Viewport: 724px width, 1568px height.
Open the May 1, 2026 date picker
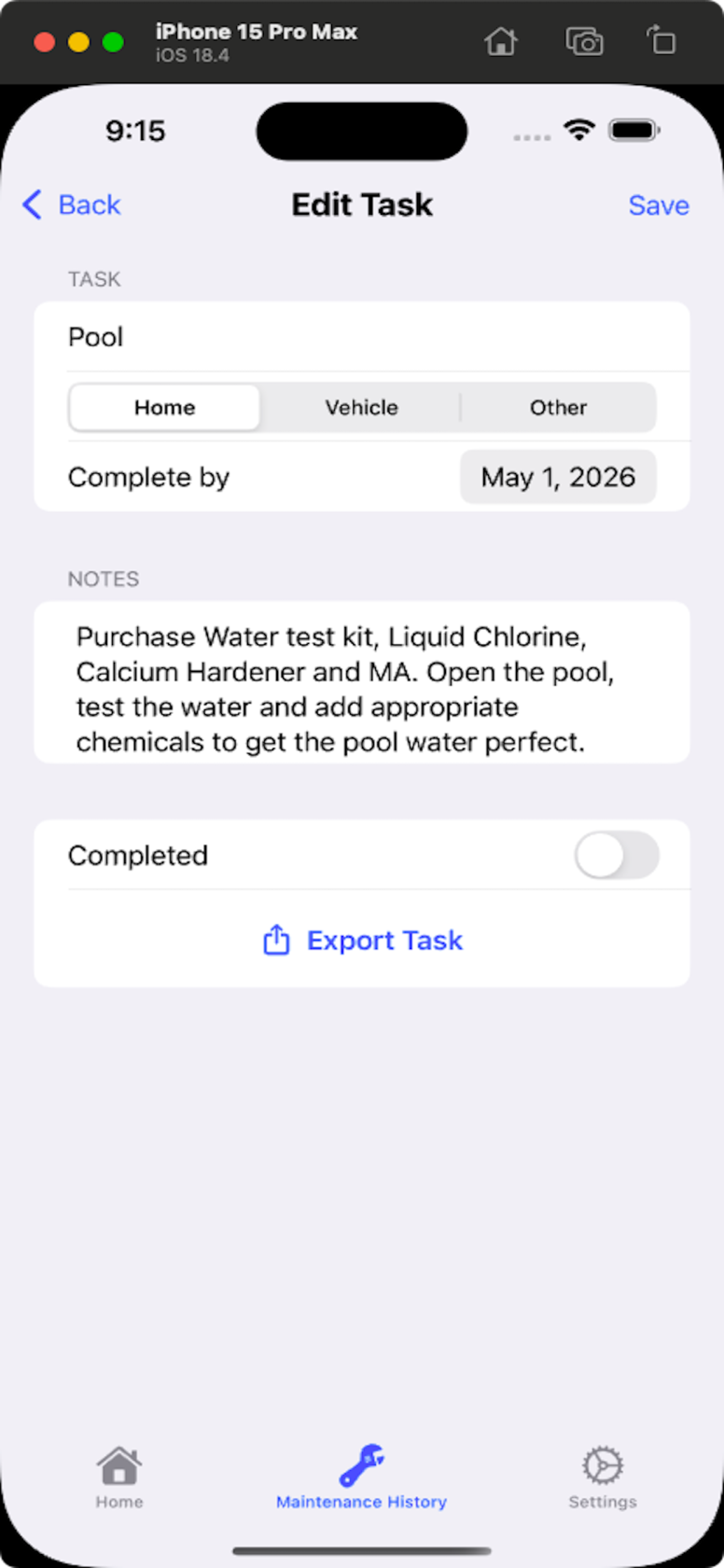[x=558, y=477]
